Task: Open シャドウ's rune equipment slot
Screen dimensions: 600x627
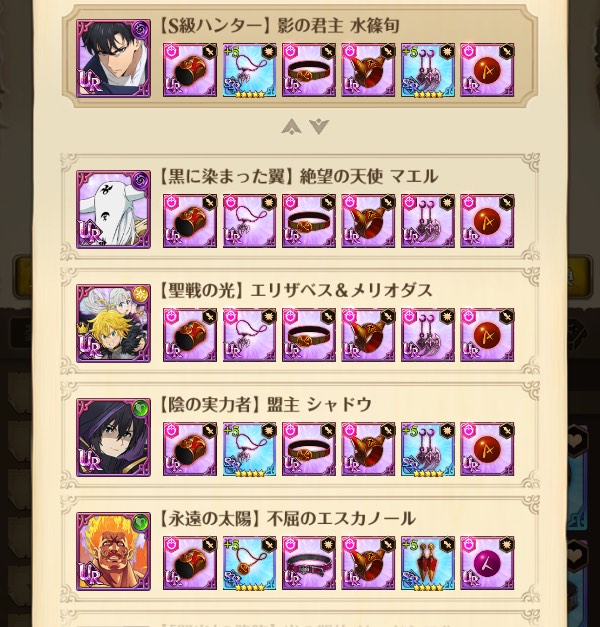Action: [487, 448]
